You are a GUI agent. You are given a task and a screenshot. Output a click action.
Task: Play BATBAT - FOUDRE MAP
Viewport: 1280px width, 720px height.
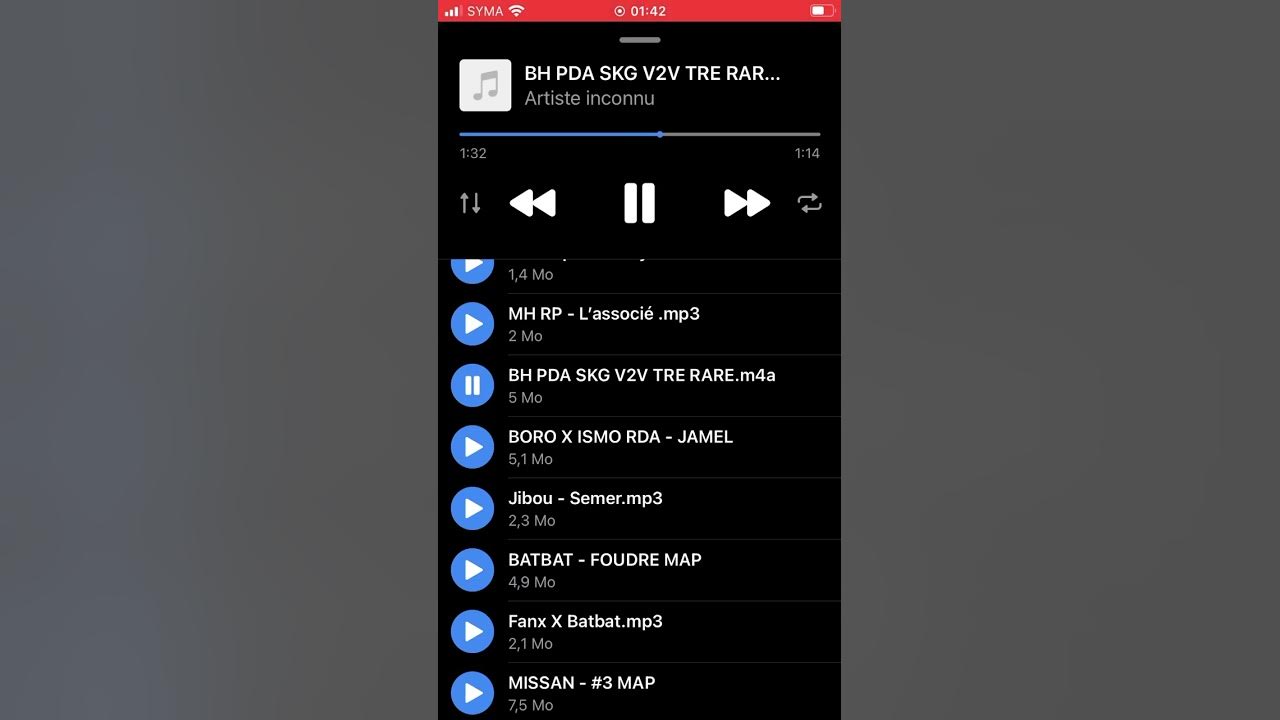tap(472, 570)
